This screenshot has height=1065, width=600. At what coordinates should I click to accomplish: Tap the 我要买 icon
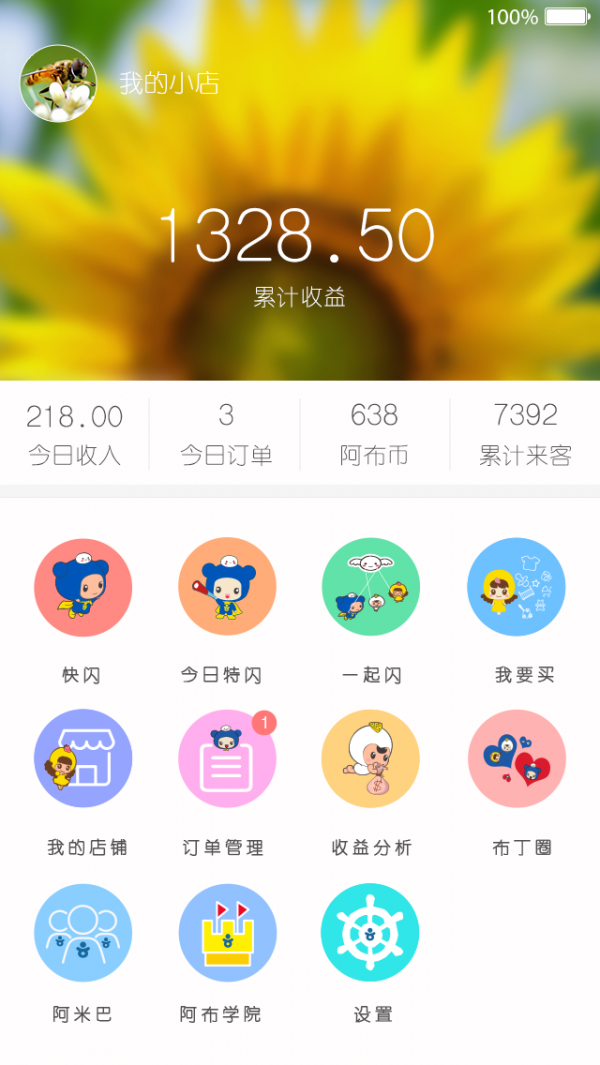coord(516,587)
